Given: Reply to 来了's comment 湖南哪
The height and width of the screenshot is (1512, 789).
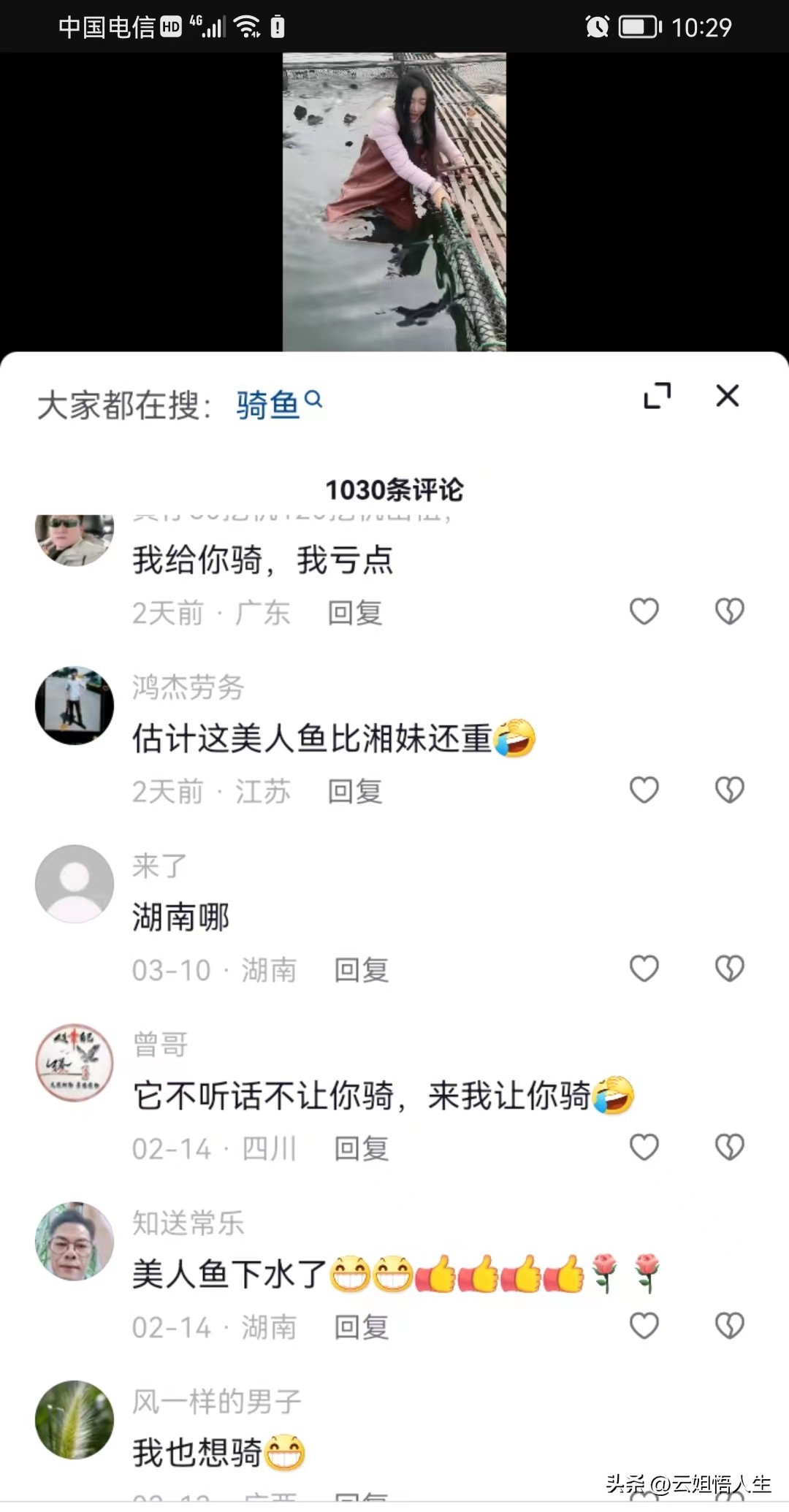Looking at the screenshot, I should coord(362,971).
